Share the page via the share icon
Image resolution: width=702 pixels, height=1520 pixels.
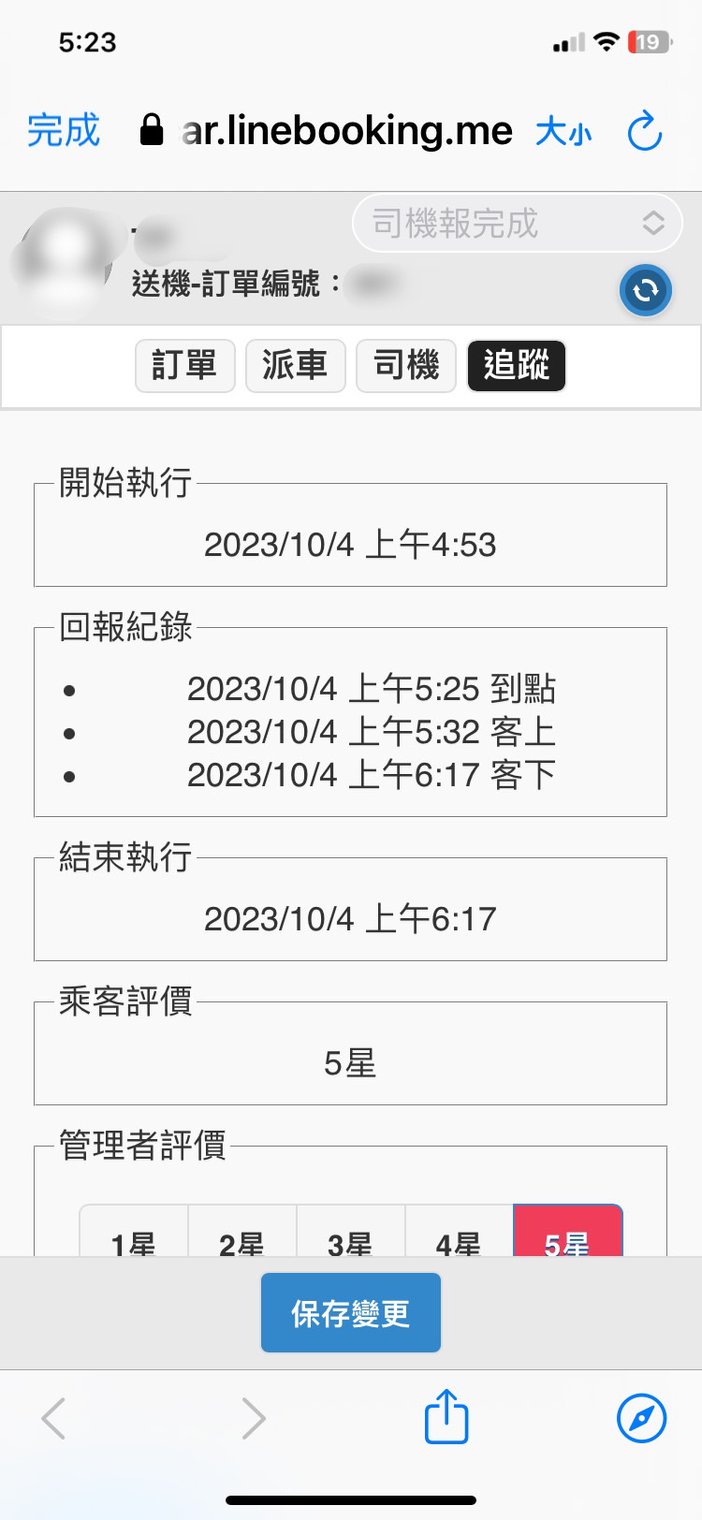(x=447, y=1416)
